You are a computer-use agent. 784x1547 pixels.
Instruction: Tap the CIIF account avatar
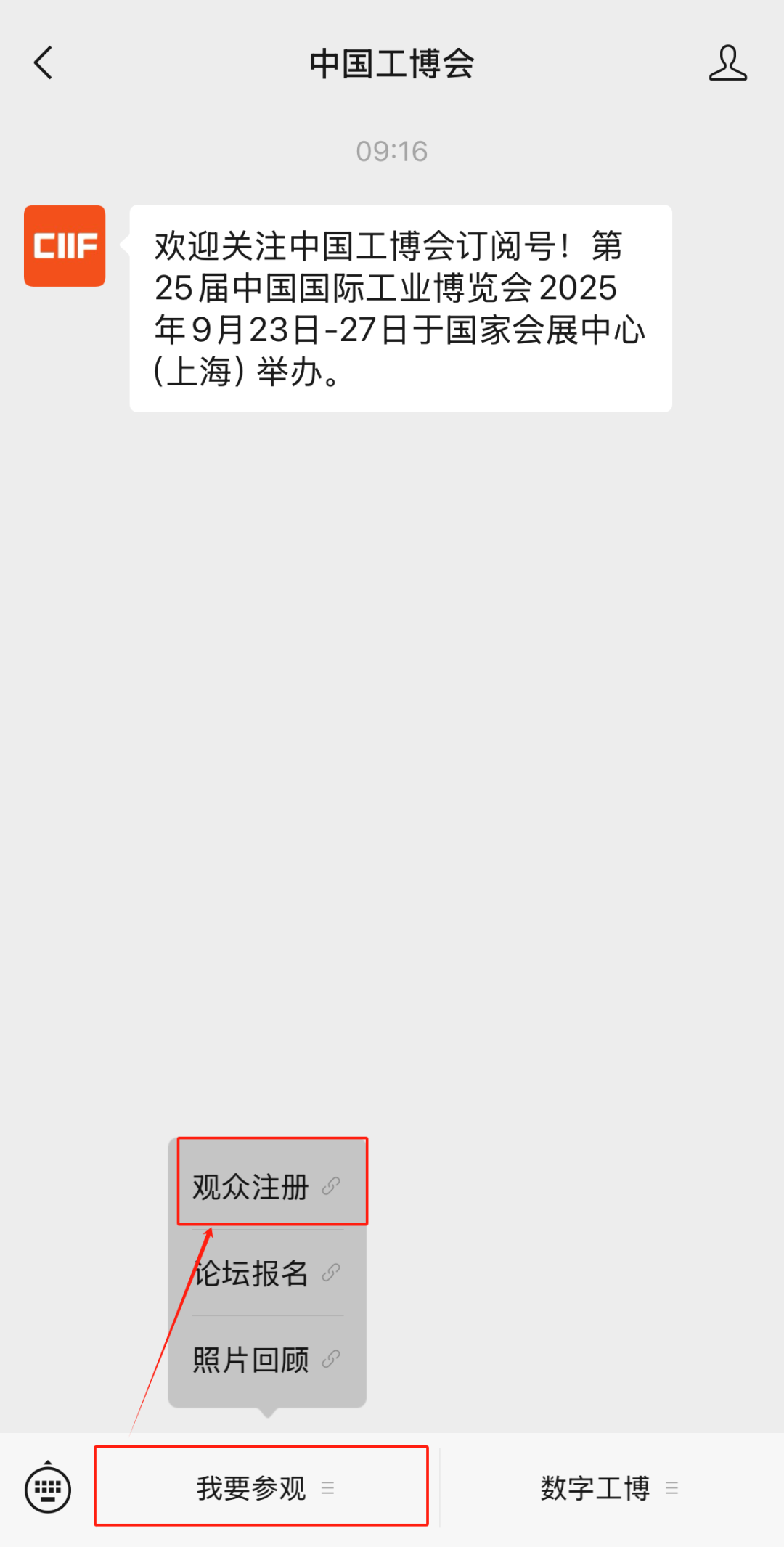65,245
